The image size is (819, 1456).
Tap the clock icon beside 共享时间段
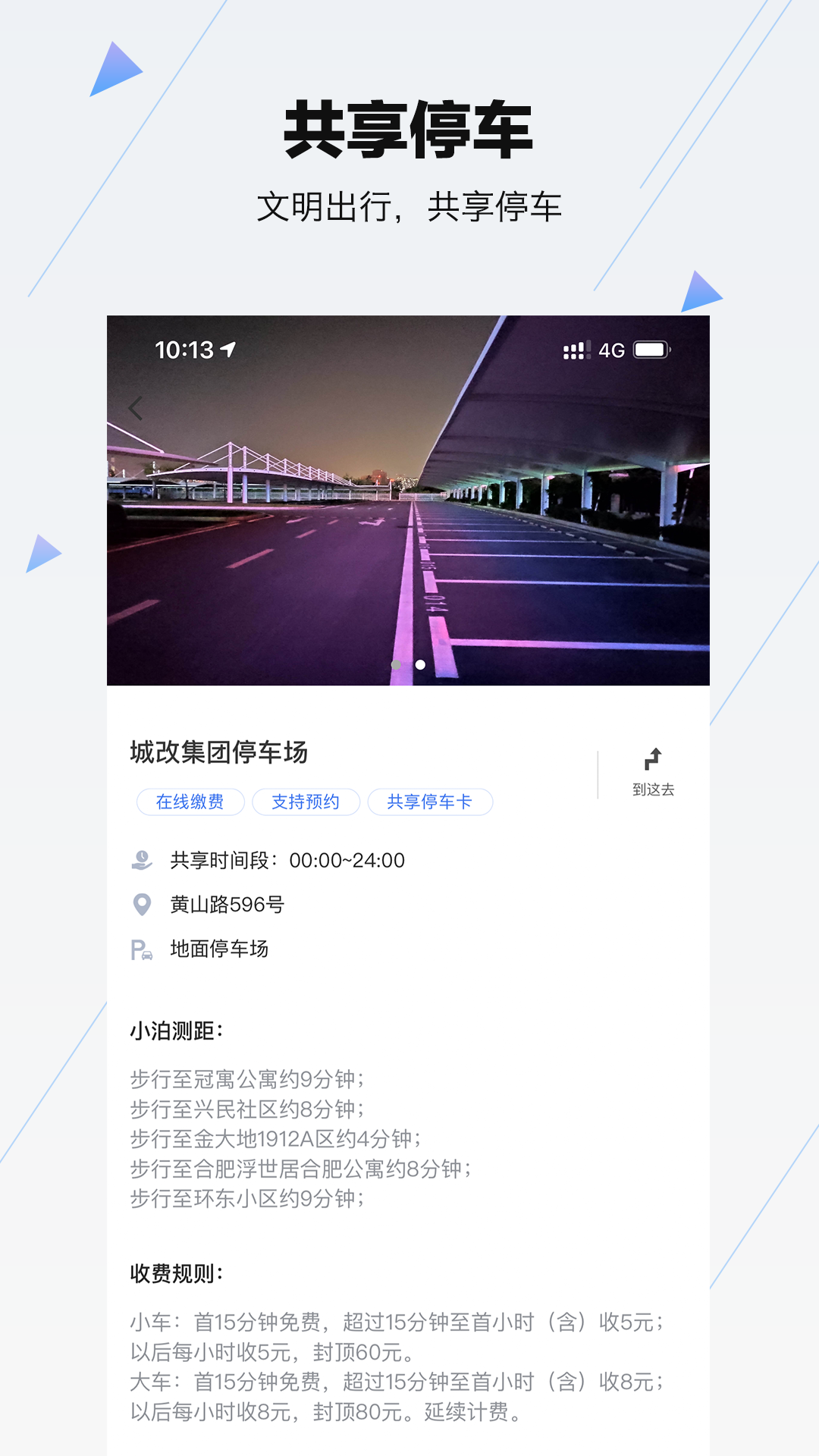coord(142,859)
